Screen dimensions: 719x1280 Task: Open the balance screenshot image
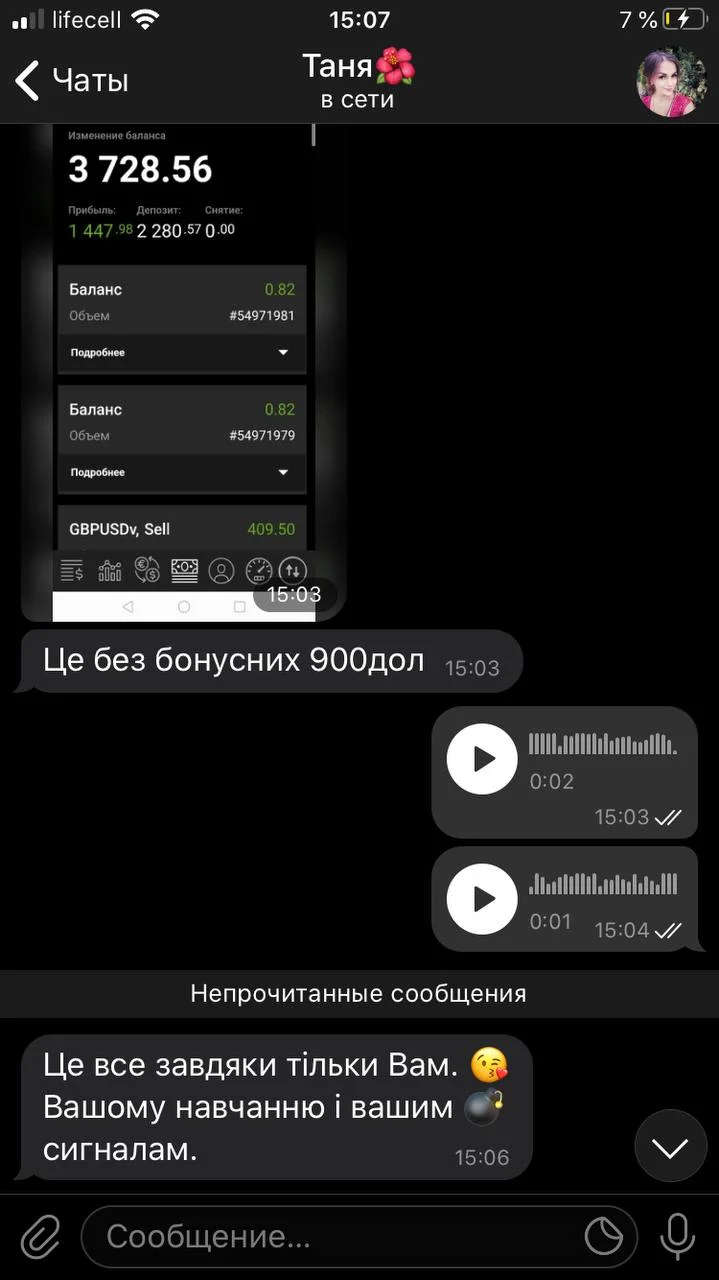click(x=184, y=370)
